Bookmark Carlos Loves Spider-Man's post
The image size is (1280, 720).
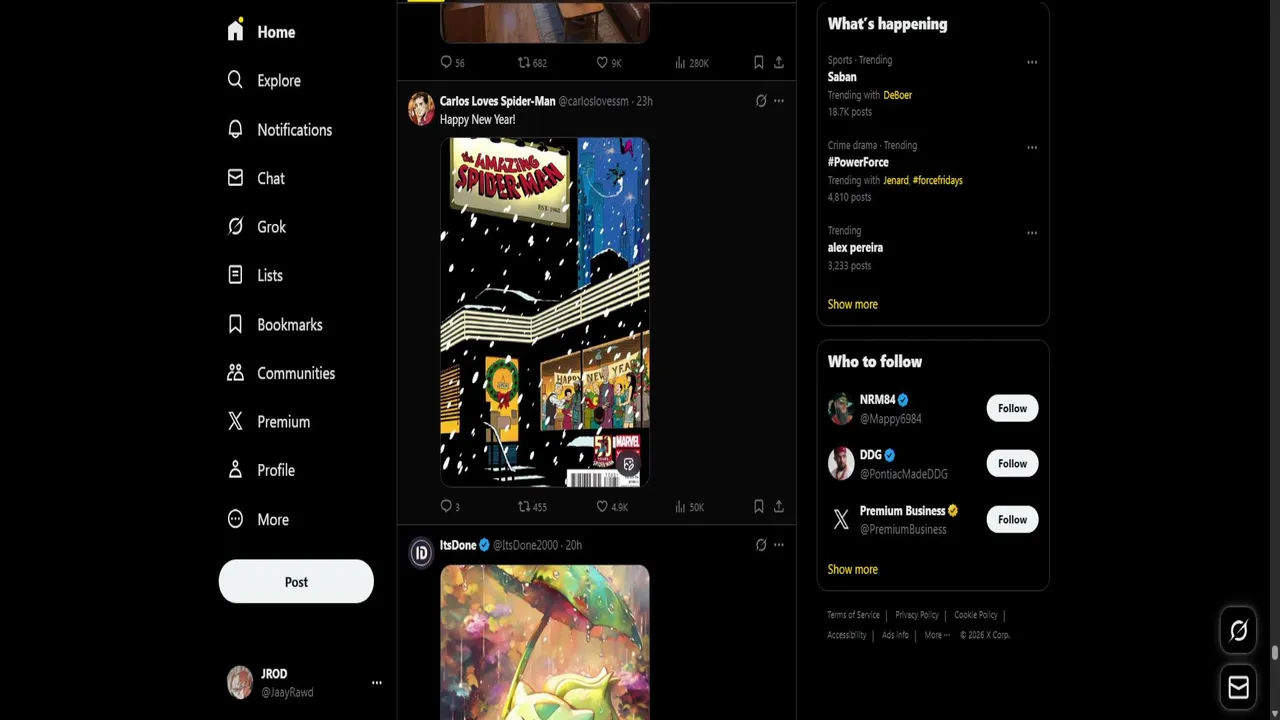[759, 507]
